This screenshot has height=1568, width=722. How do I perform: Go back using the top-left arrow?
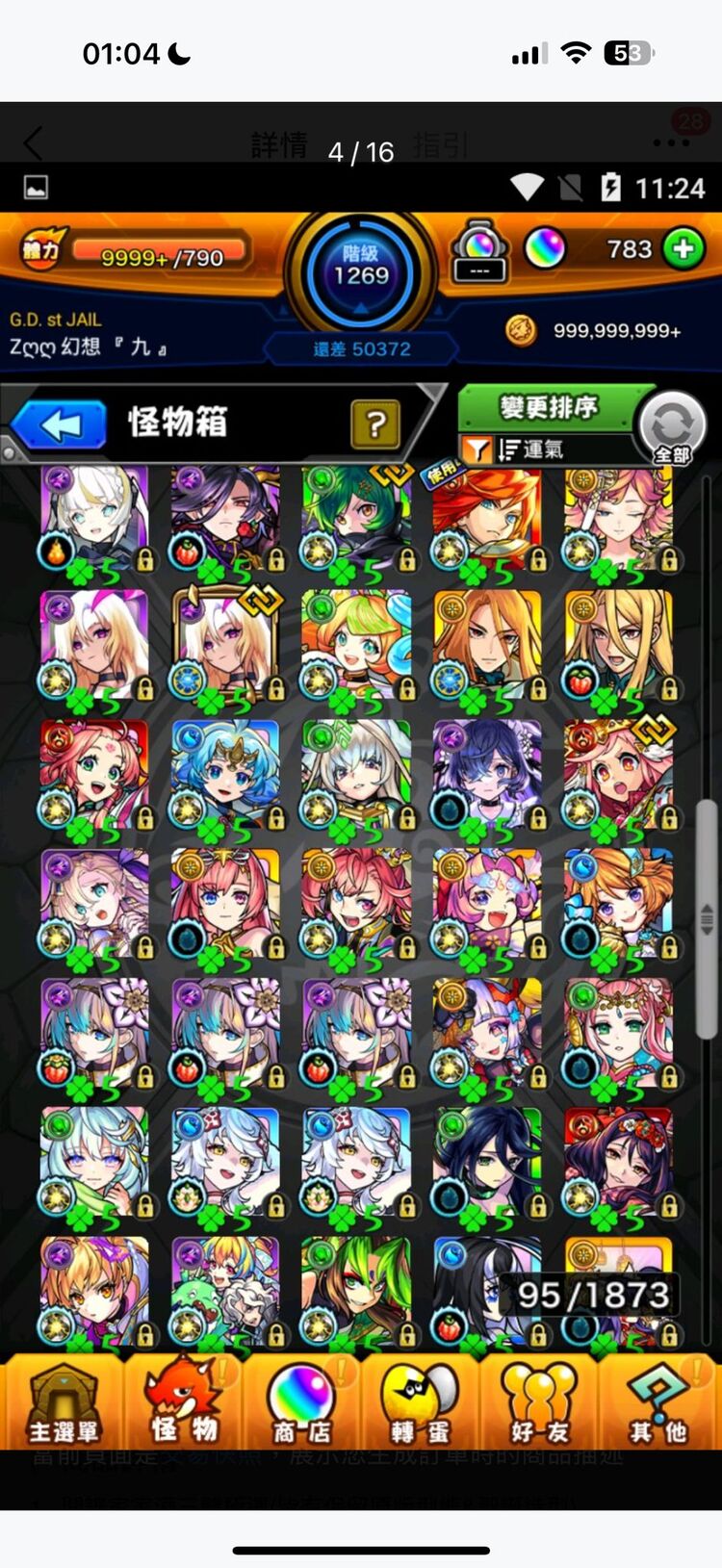(x=34, y=146)
